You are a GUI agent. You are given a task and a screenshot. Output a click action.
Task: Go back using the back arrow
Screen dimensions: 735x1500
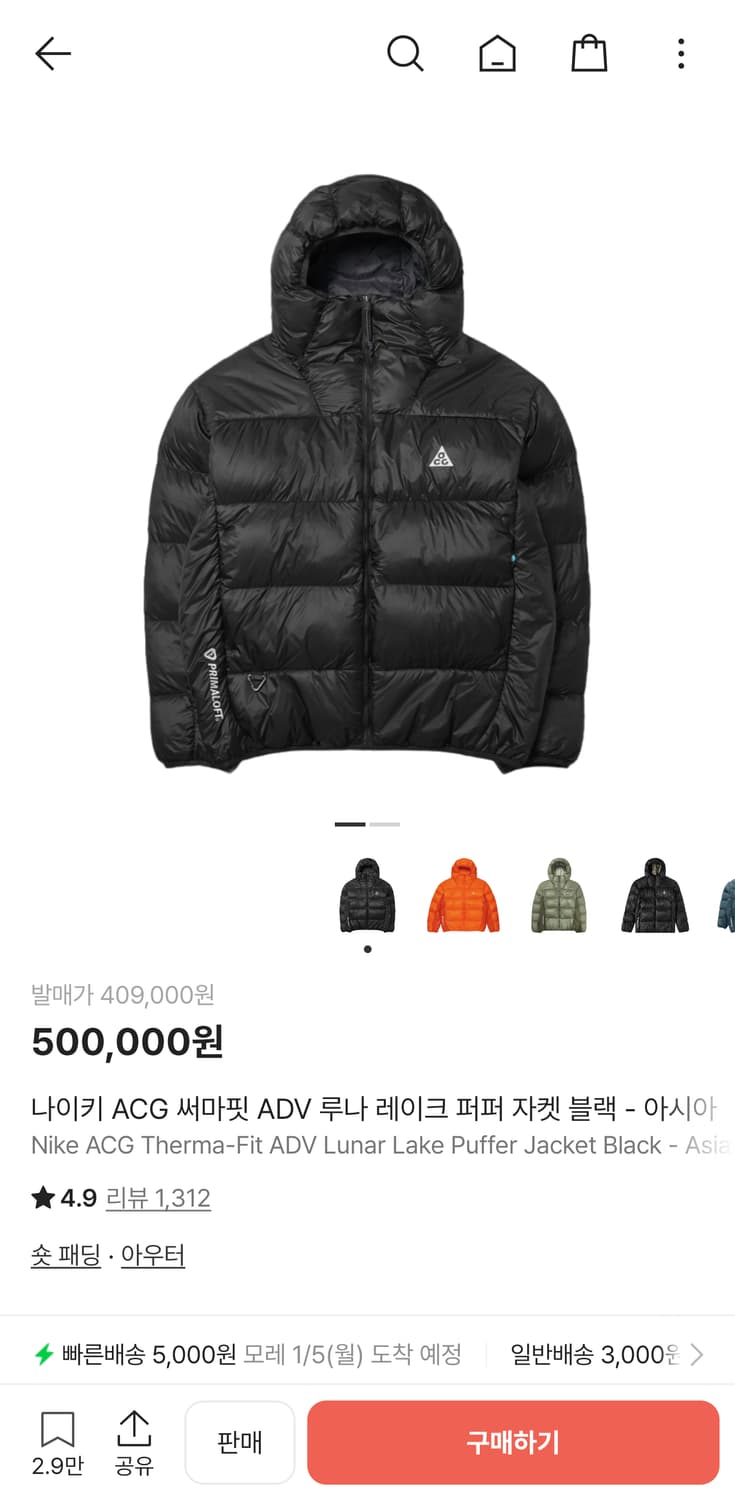pyautogui.click(x=53, y=53)
